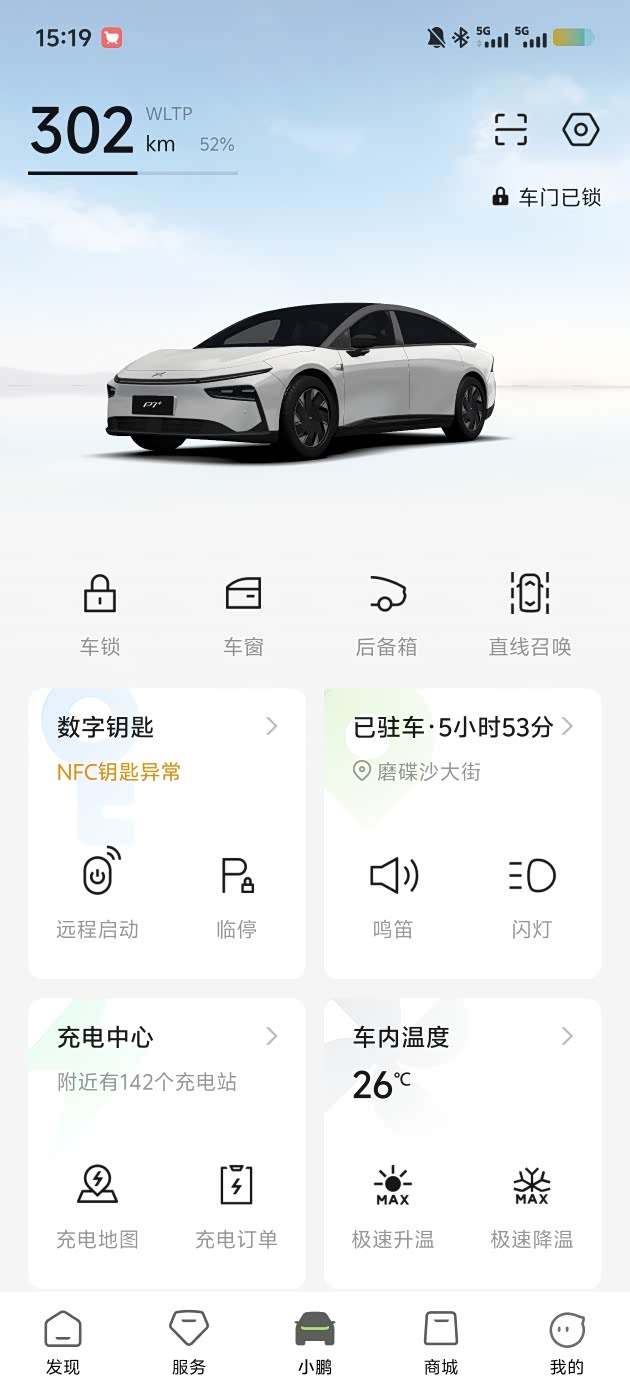Screen dimensions: 630x1400
Task: Open the hexagon settings icon
Action: [581, 130]
